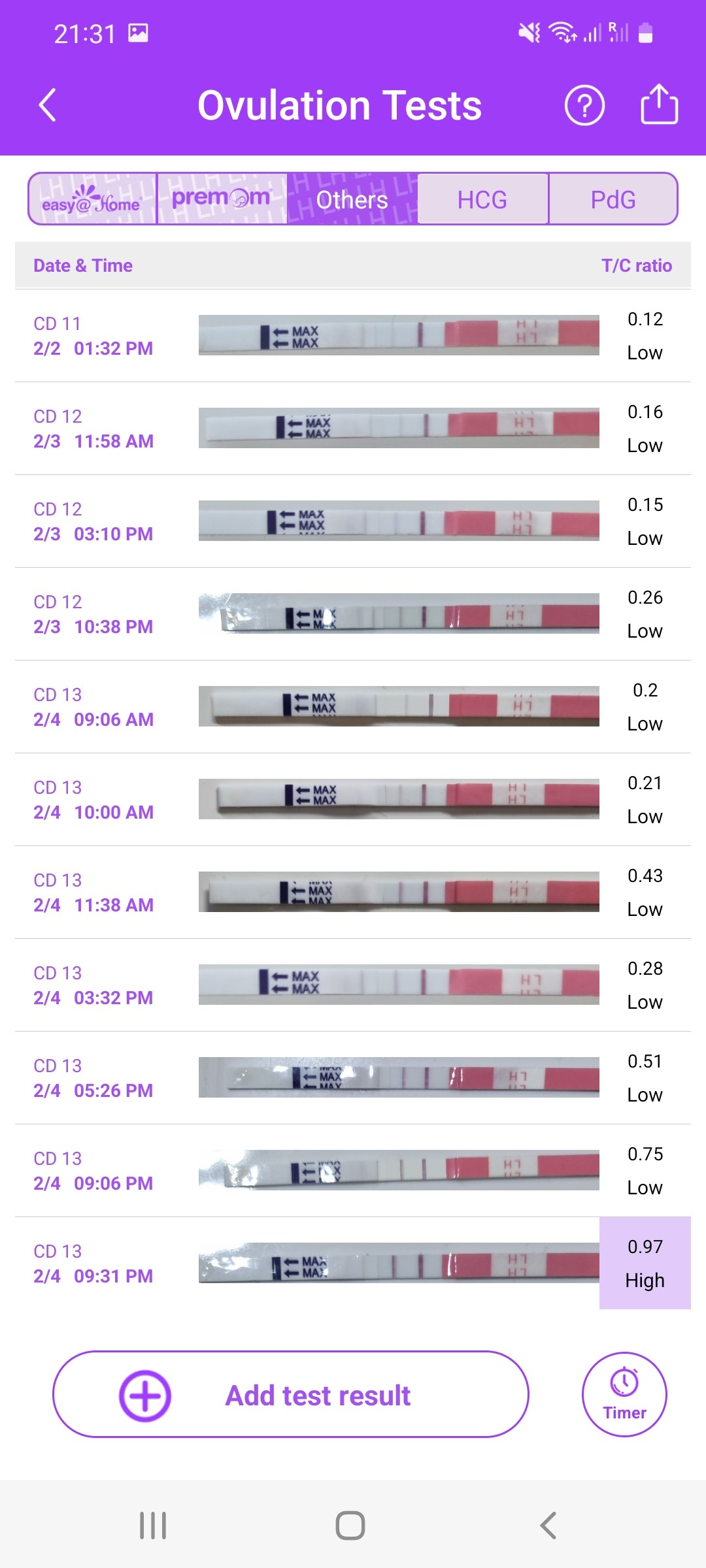Screen dimensions: 706x1568
Task: Open the HCG tab
Action: coord(482,199)
